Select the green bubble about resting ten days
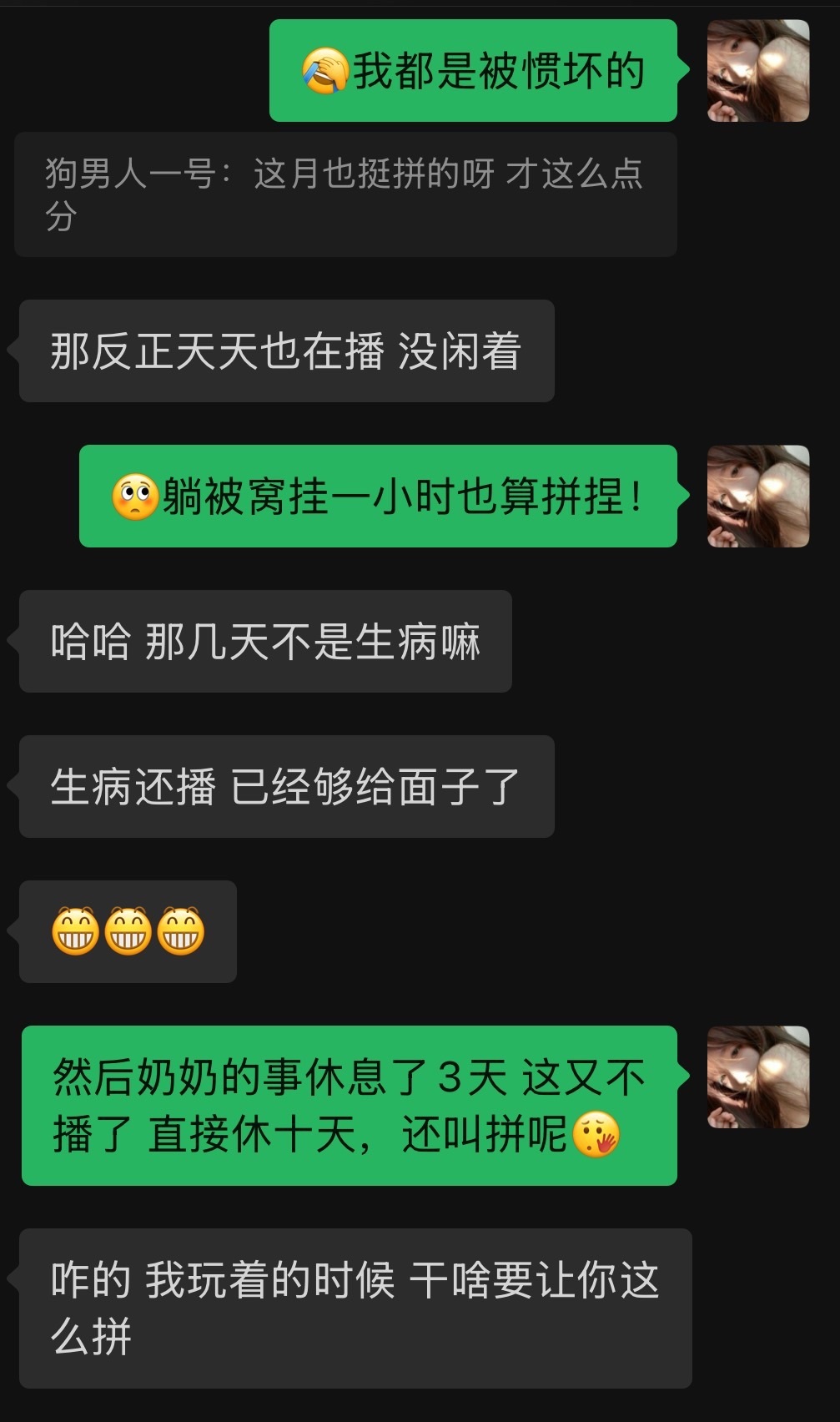This screenshot has height=1422, width=840. point(350,1102)
